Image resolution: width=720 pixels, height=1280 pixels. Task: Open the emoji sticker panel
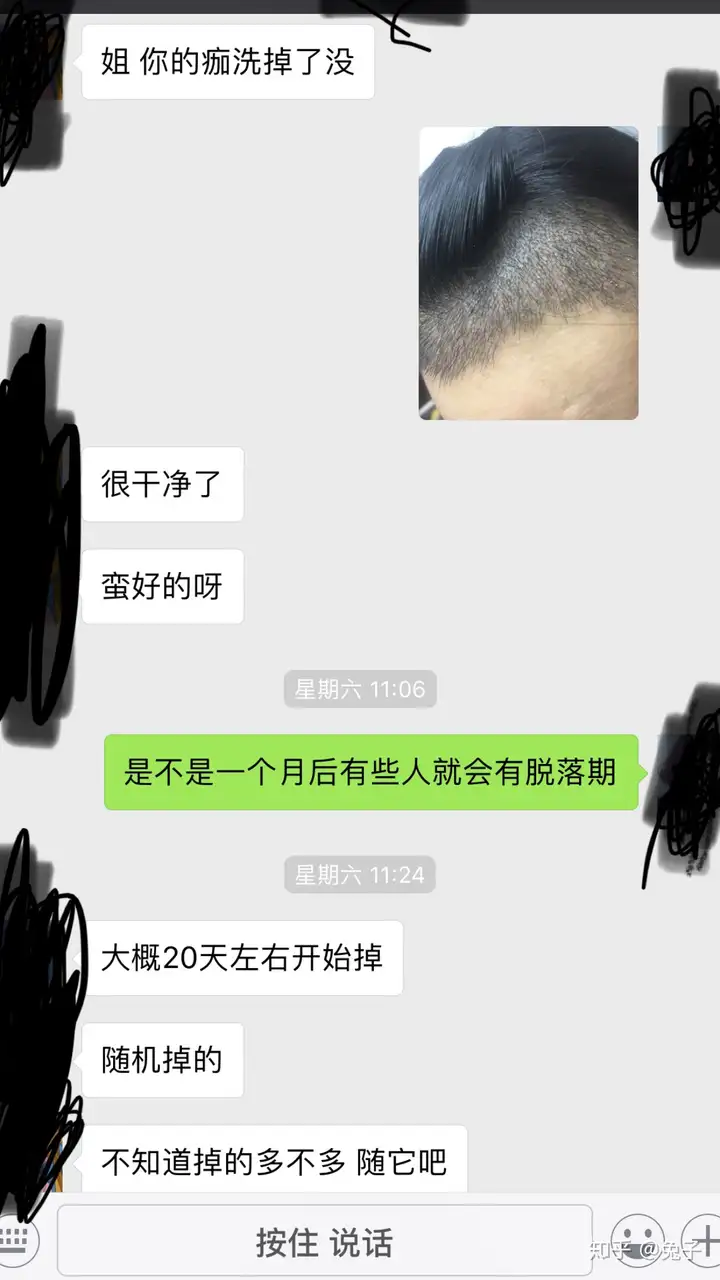(x=638, y=1241)
